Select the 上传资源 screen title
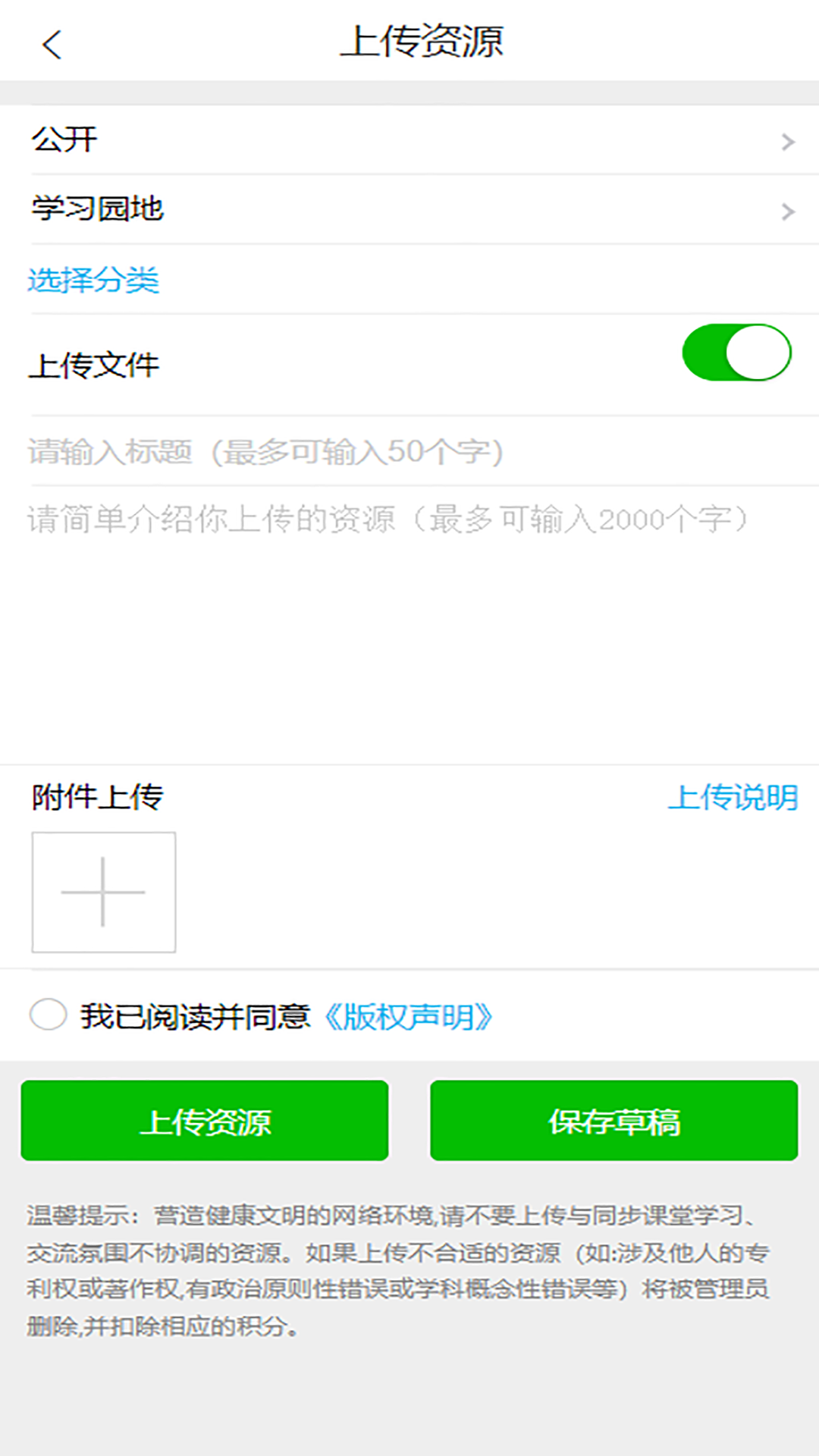This screenshot has height=1456, width=819. click(x=423, y=44)
